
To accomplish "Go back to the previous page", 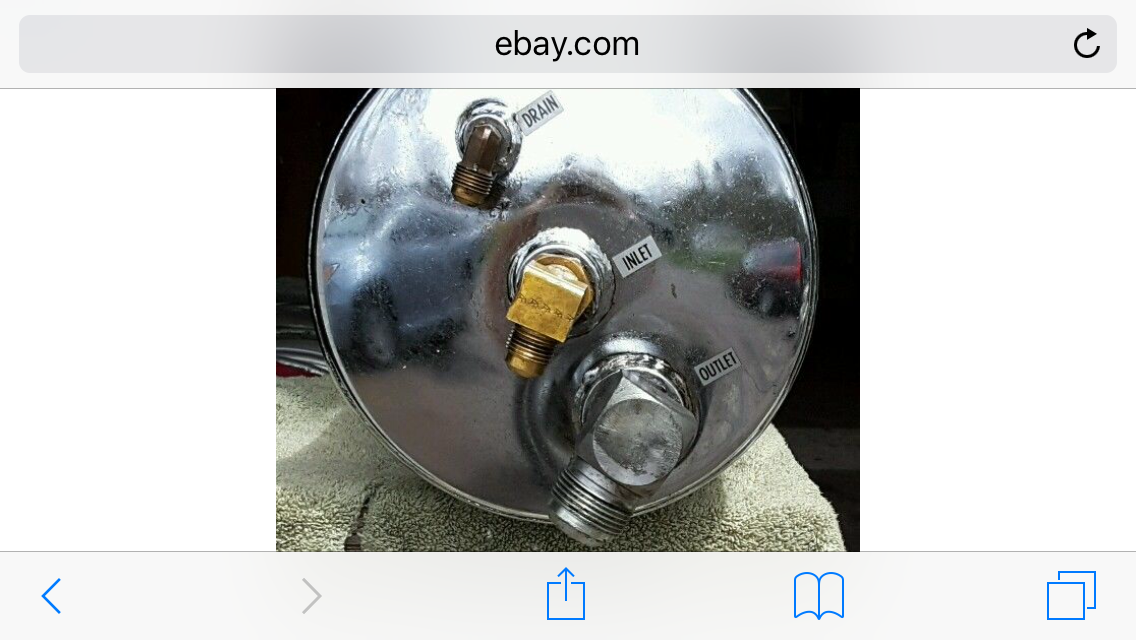I will click(x=51, y=596).
